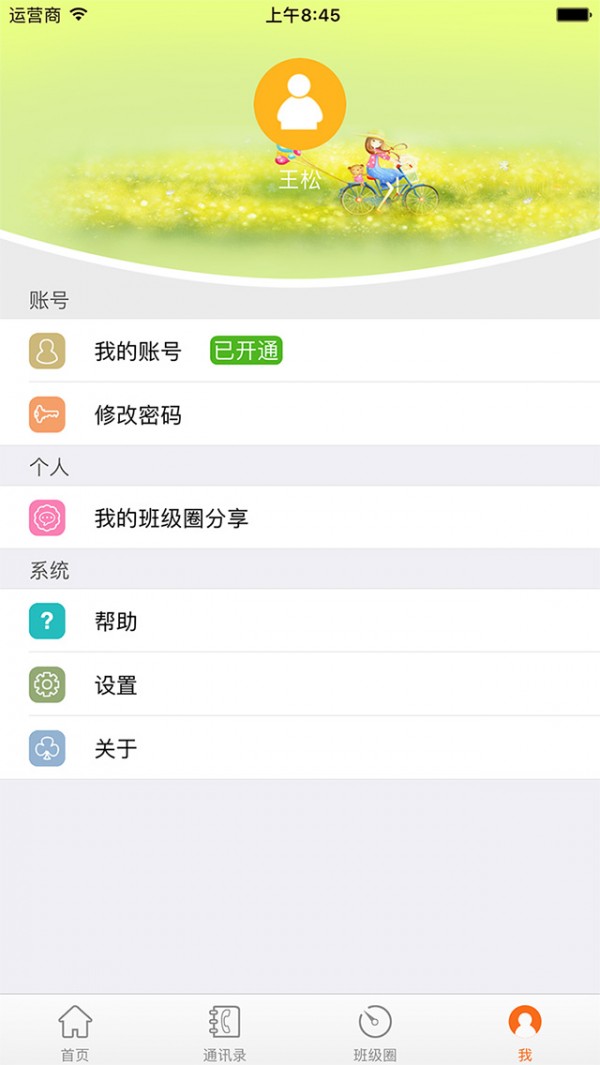Switch to the 首页 tab
This screenshot has width=600, height=1065.
75,1031
